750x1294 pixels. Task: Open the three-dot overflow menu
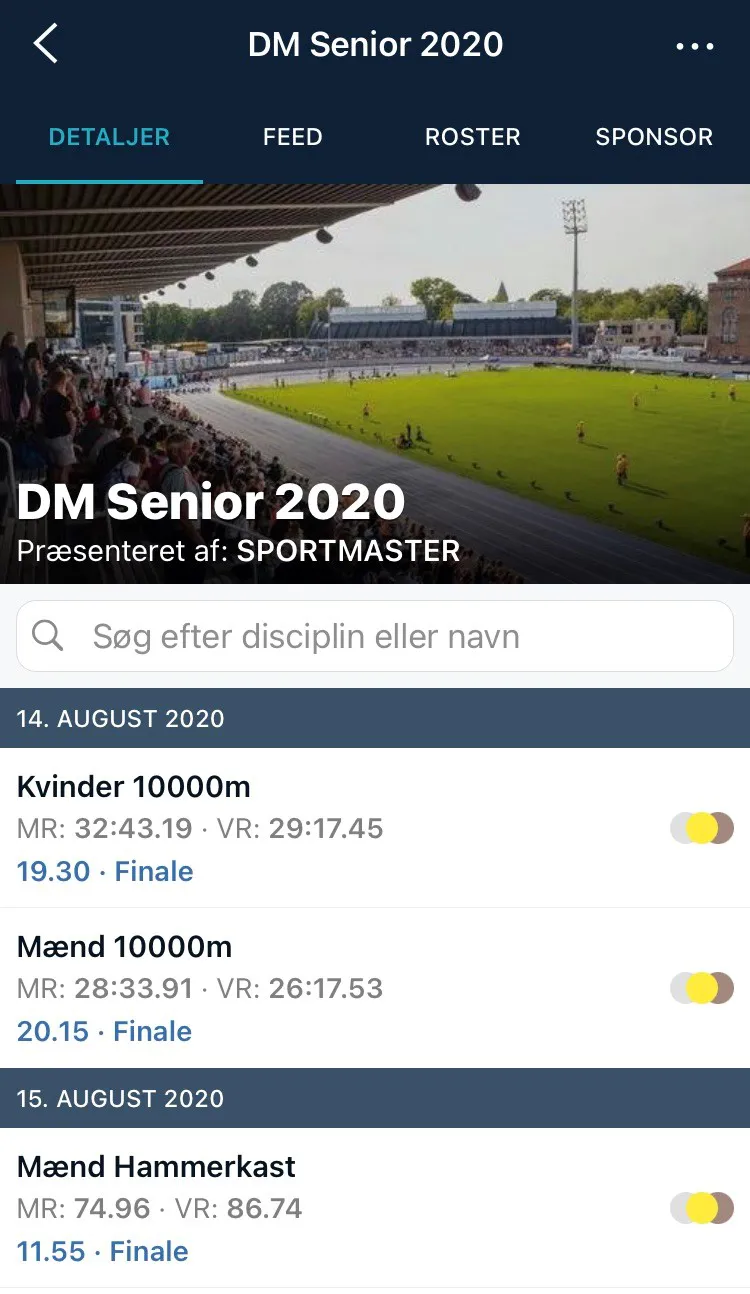[695, 46]
